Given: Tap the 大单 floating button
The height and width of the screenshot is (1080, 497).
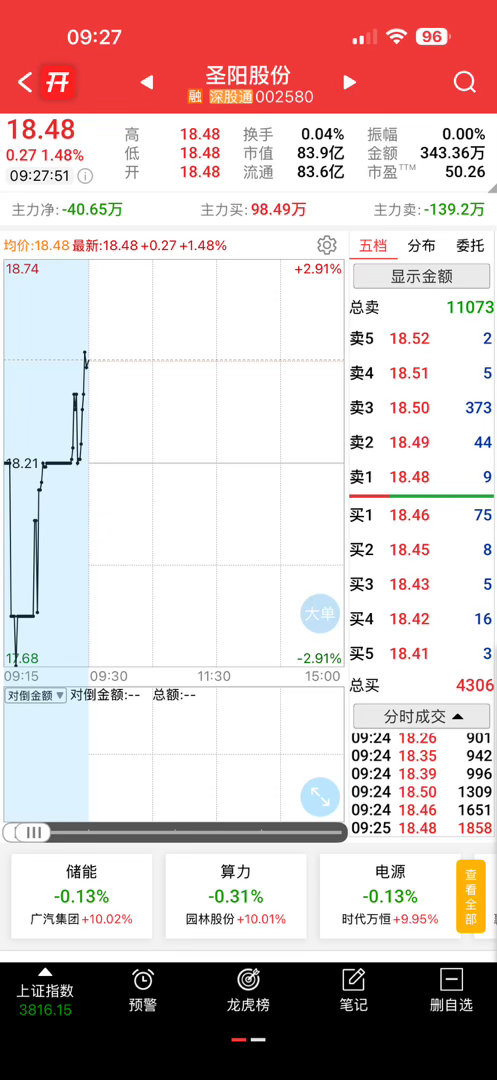Looking at the screenshot, I should tap(320, 614).
